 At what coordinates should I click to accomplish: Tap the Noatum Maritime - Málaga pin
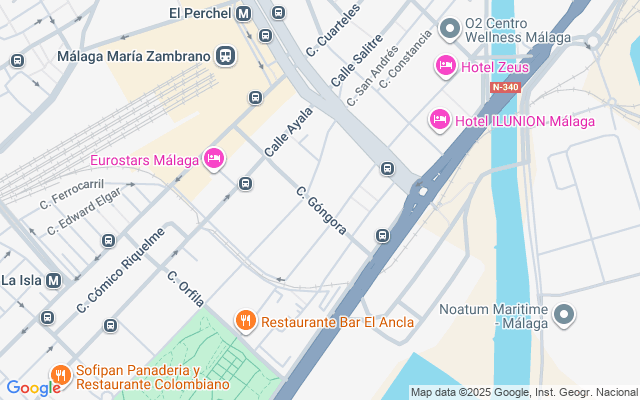[x=565, y=316]
